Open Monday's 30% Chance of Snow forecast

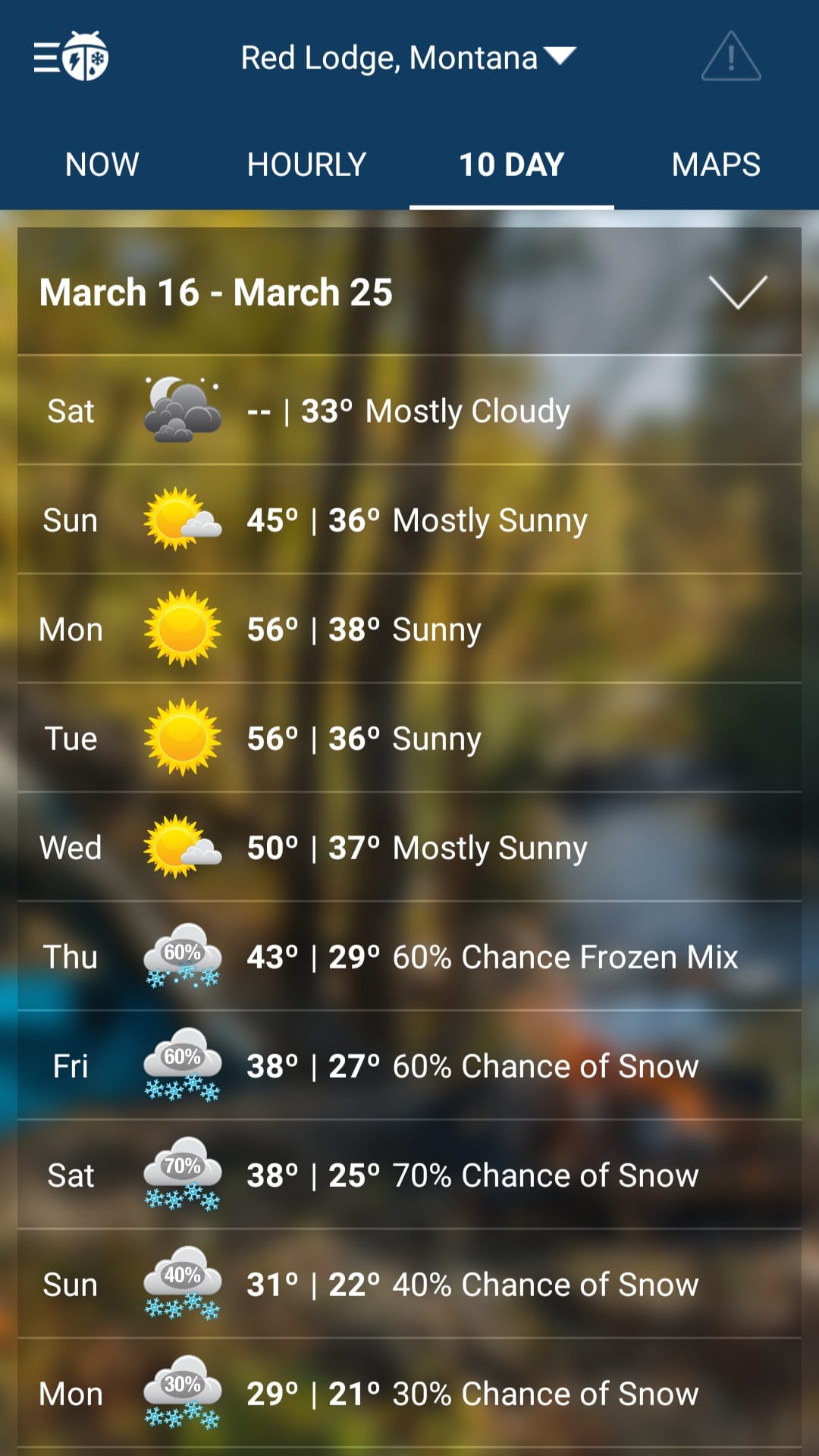(x=409, y=1394)
